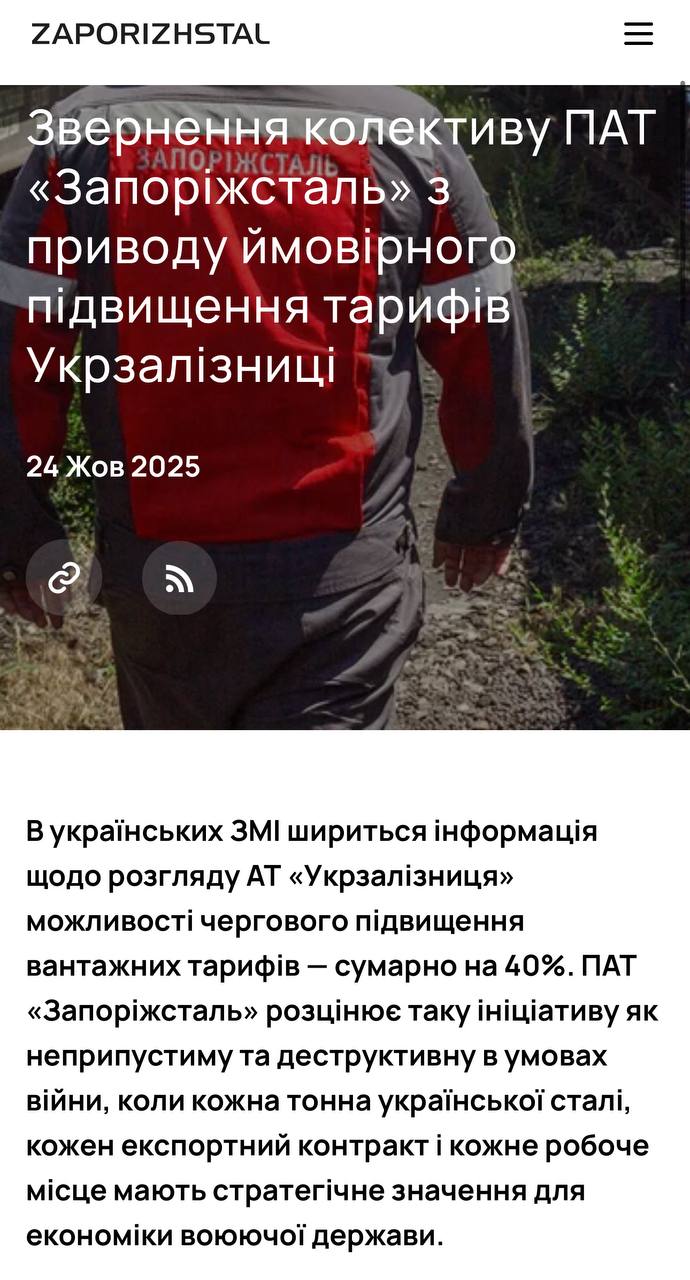This screenshot has width=690, height=1280.
Task: Copy the article link via chain icon
Action: [x=64, y=578]
